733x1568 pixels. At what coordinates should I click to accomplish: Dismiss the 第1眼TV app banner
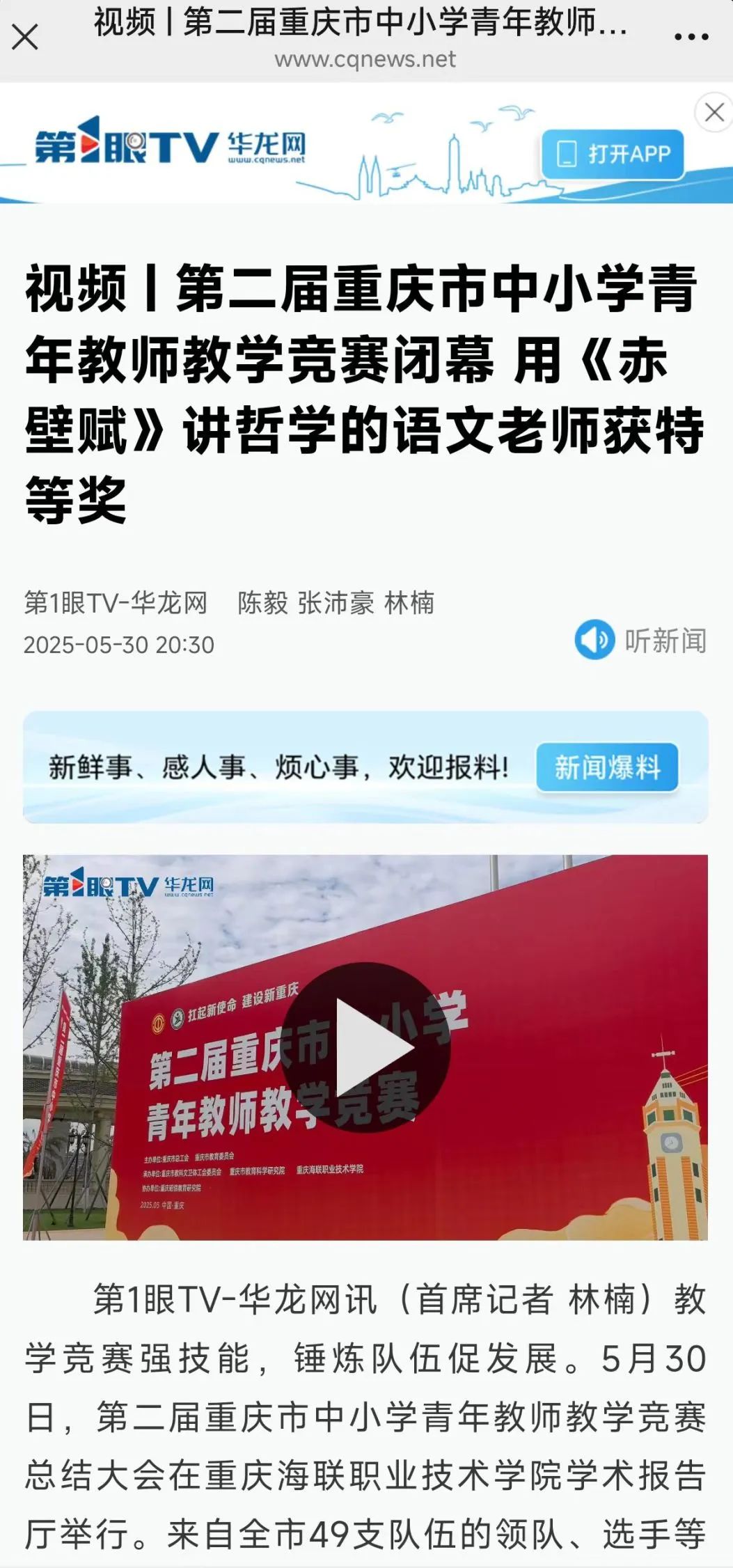coord(714,112)
